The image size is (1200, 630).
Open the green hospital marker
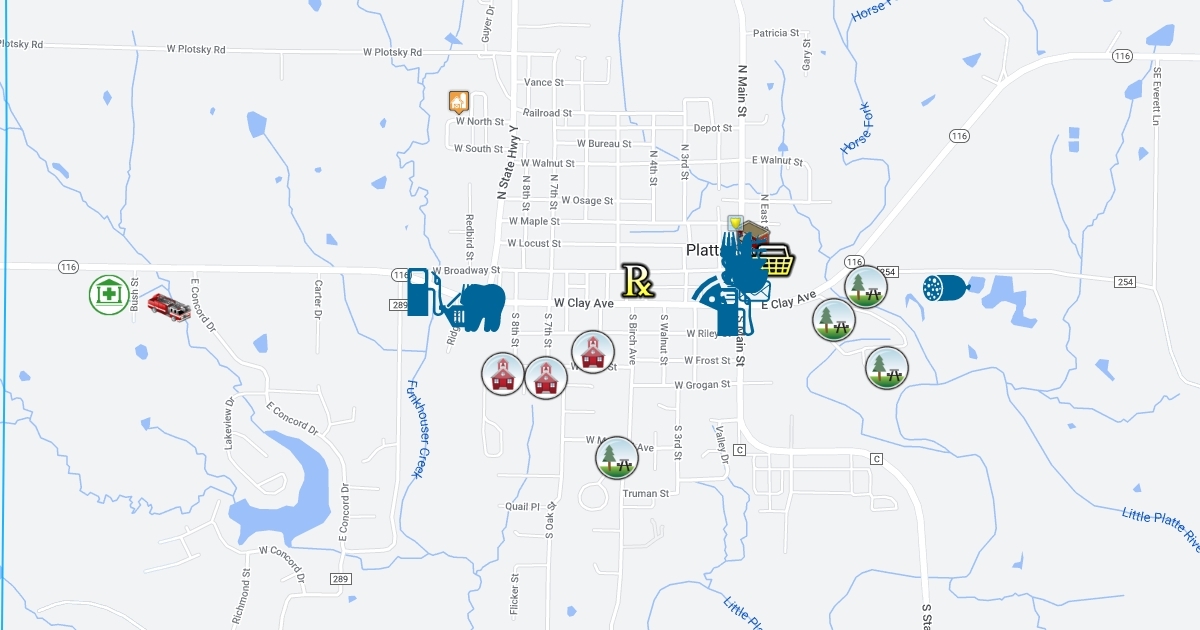(x=107, y=295)
